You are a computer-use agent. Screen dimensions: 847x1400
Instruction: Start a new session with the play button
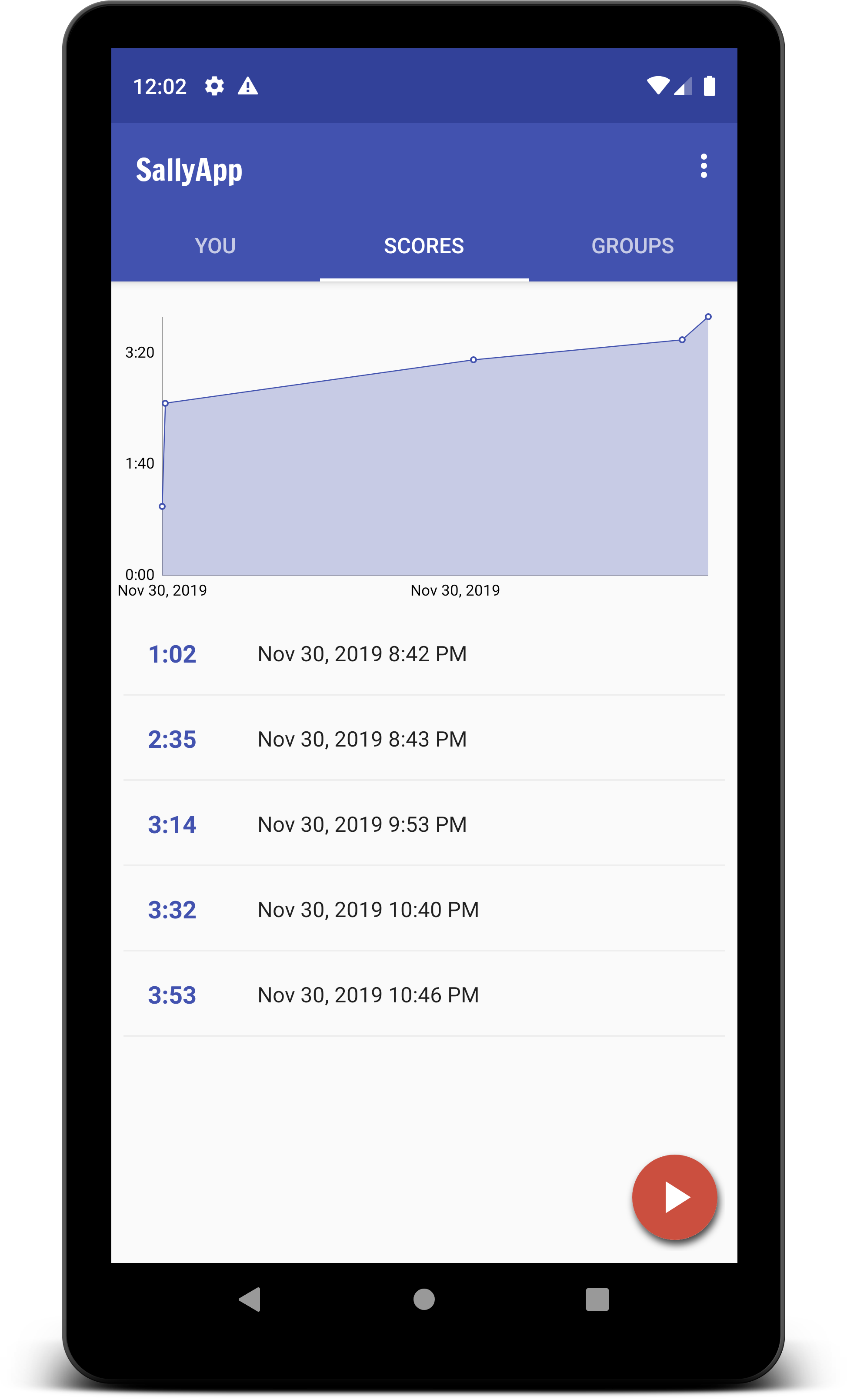coord(674,1198)
